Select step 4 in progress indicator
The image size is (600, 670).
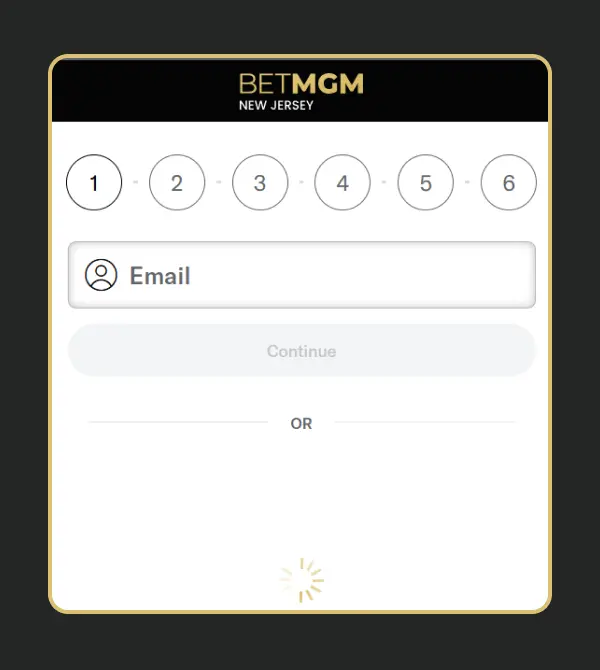click(x=342, y=183)
